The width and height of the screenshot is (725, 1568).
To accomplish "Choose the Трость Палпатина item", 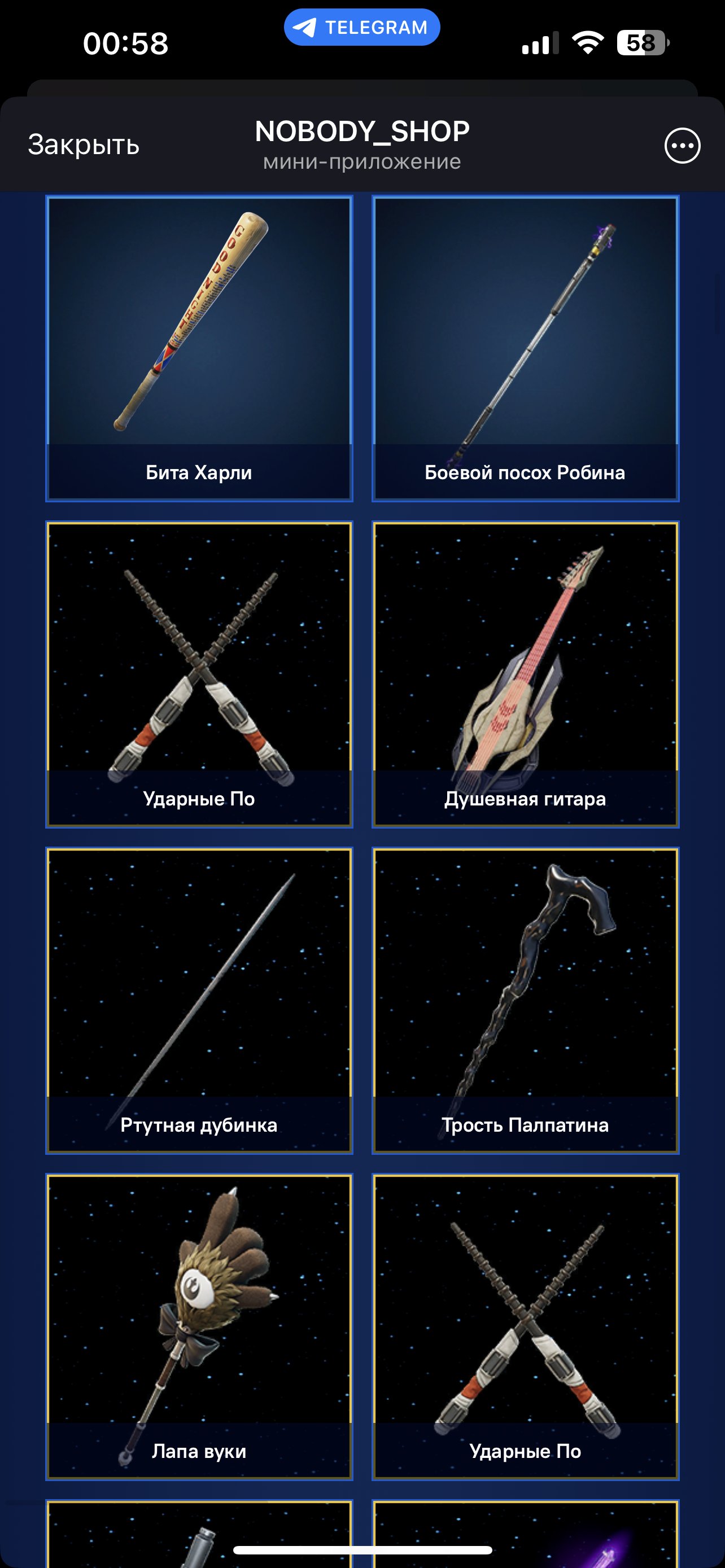I will tap(525, 1001).
